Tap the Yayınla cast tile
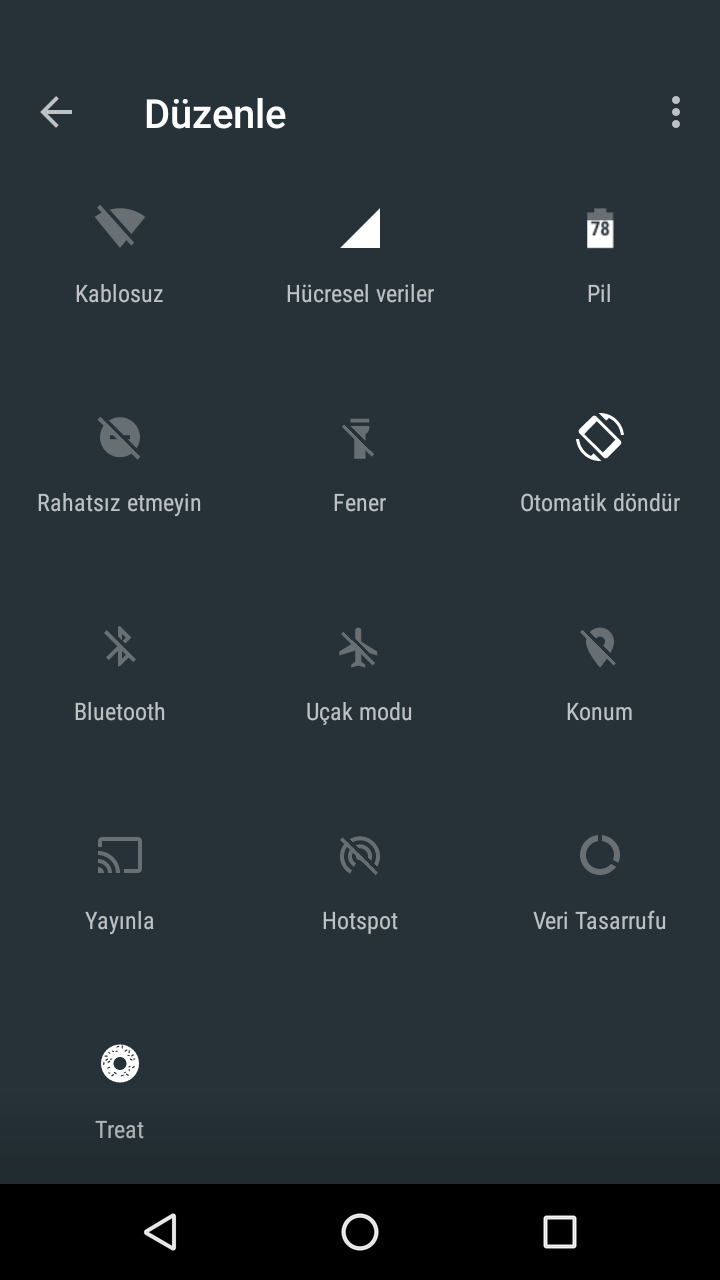 pyautogui.click(x=120, y=883)
